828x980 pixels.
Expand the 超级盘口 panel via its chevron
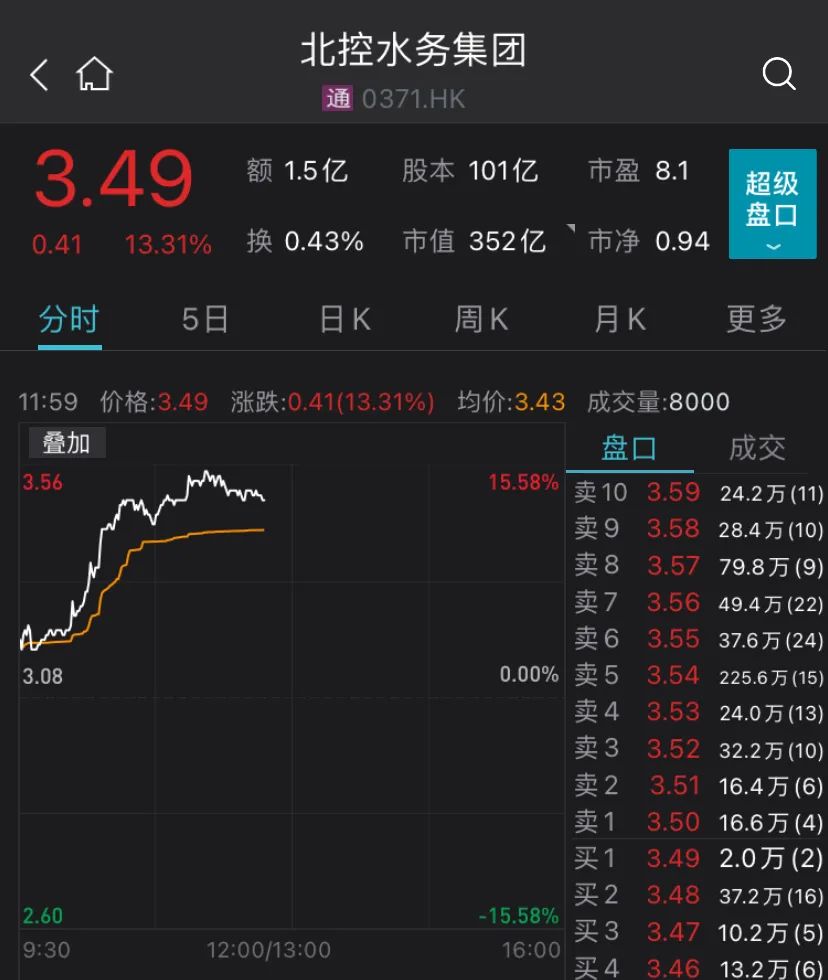[772, 246]
